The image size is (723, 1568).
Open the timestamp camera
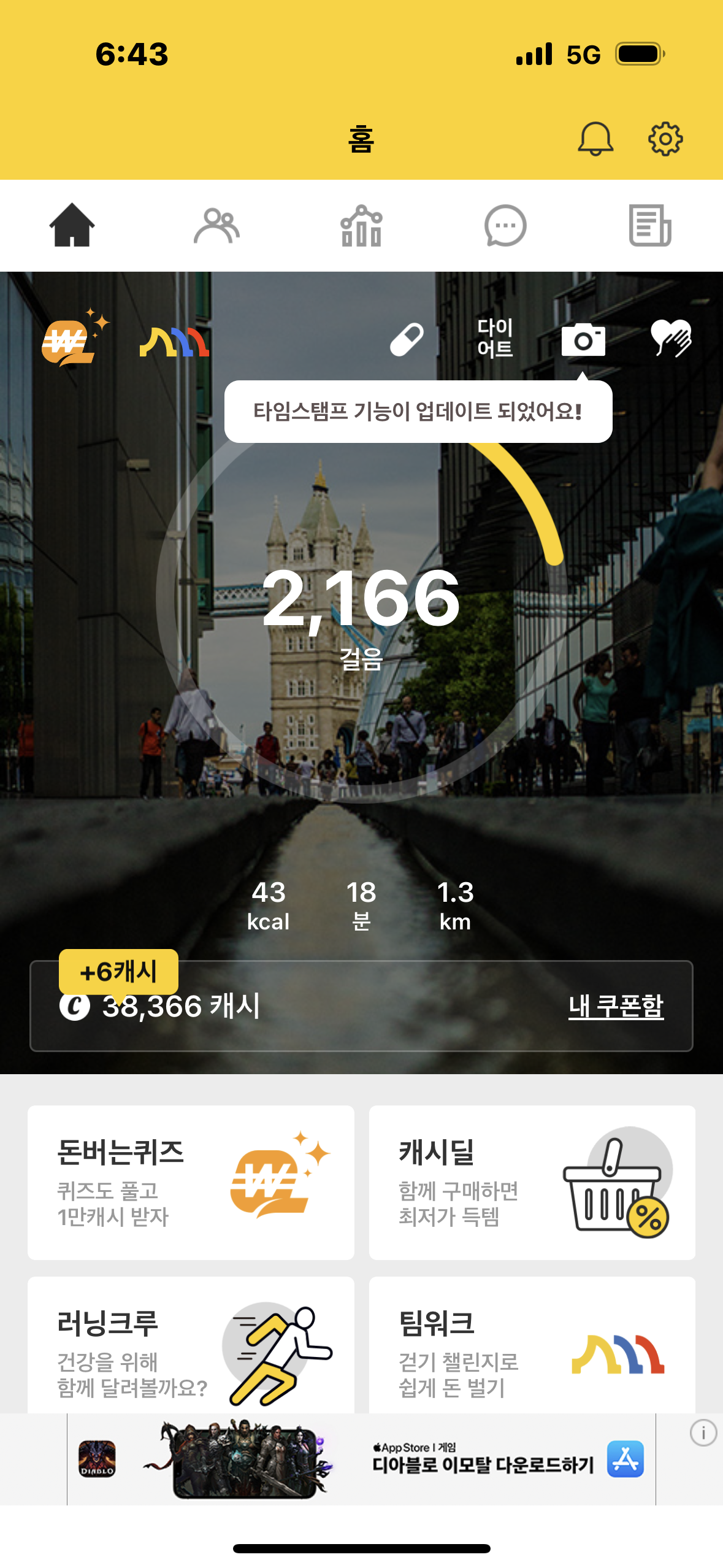pos(583,339)
